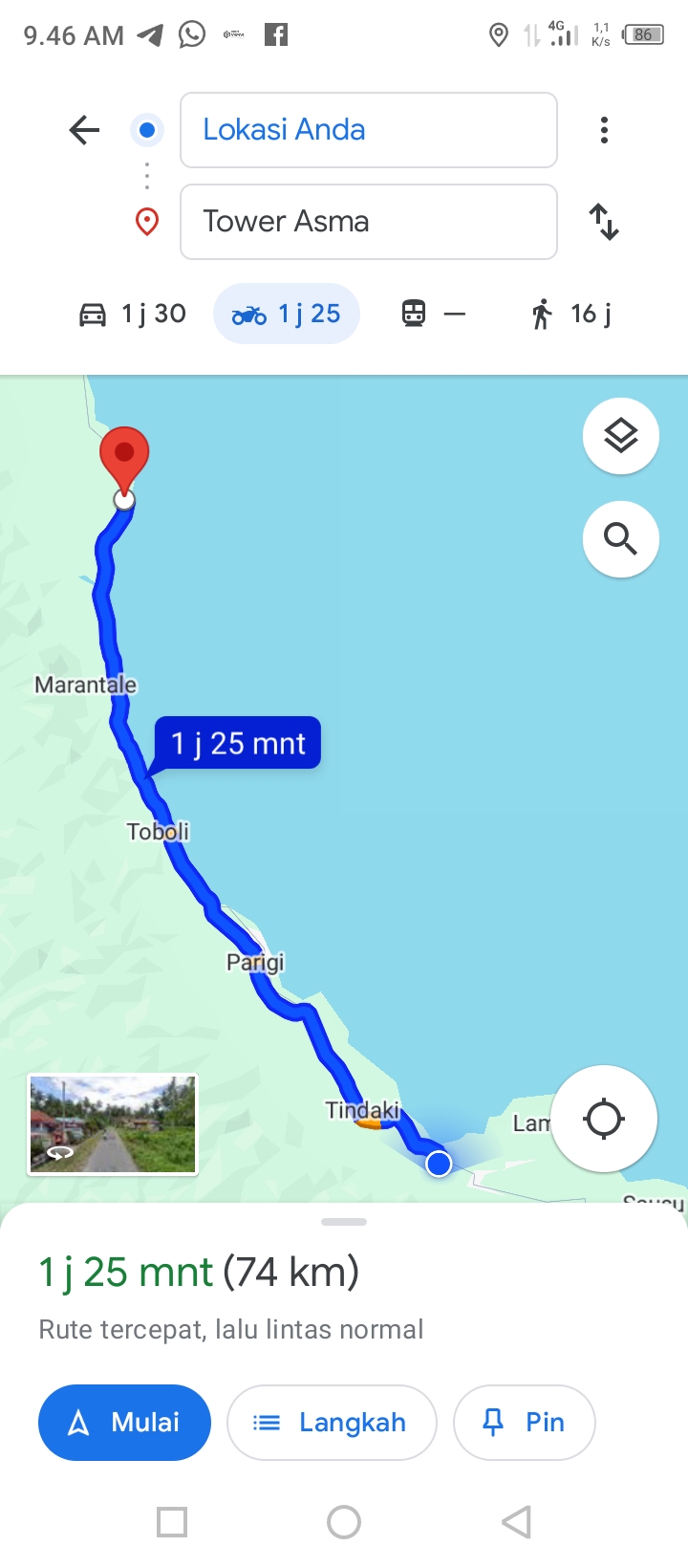The height and width of the screenshot is (1568, 688).
Task: Go to home via system home button
Action: click(x=344, y=1522)
